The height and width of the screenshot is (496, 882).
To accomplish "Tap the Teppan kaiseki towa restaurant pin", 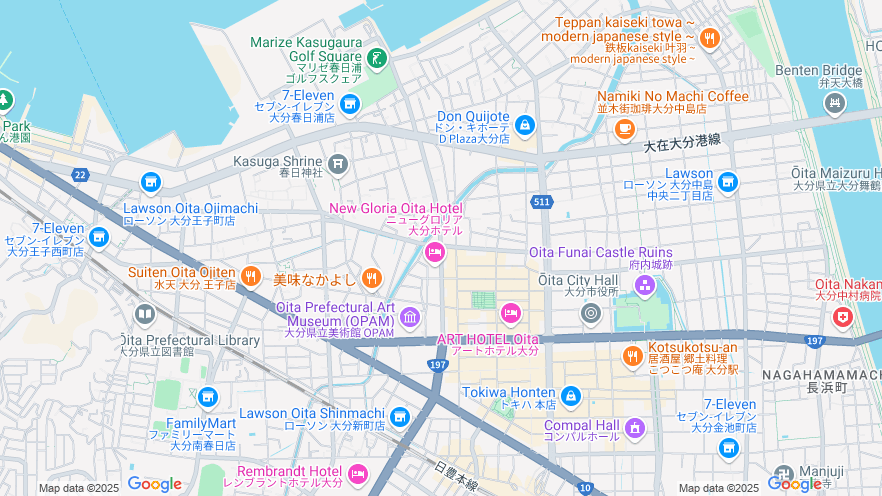I will coord(710,39).
